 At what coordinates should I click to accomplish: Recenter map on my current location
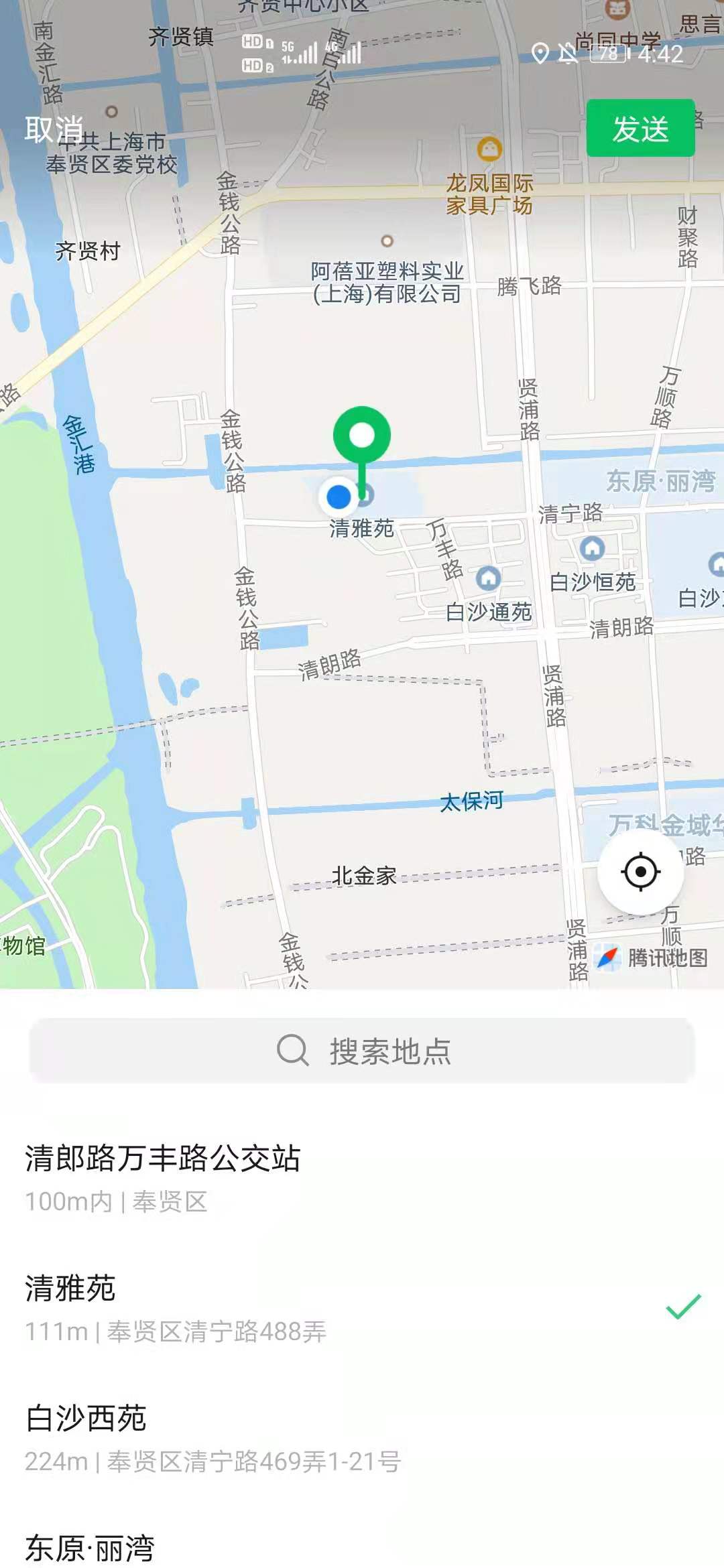click(640, 872)
